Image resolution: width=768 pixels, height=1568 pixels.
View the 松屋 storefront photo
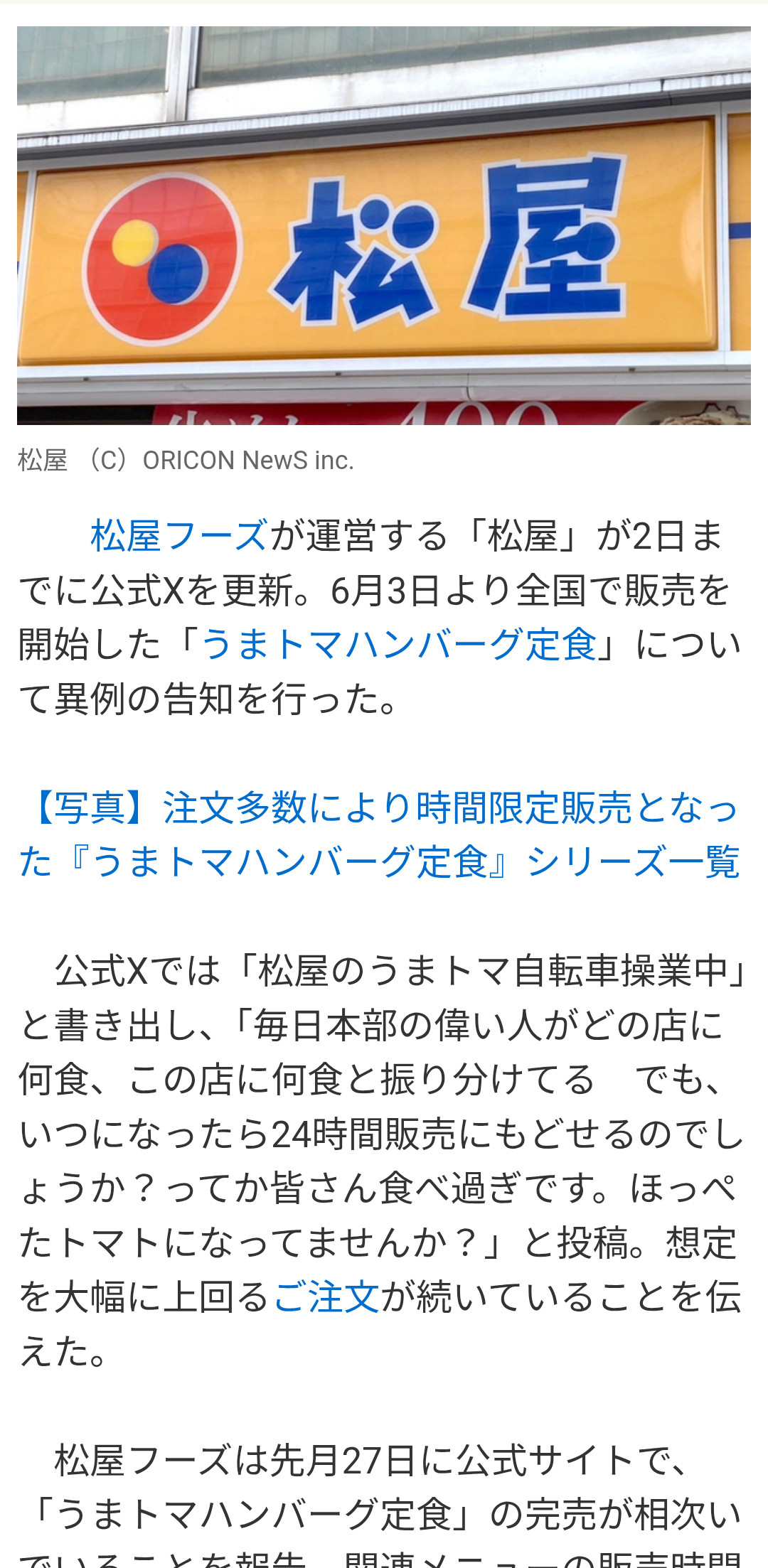coord(384,225)
